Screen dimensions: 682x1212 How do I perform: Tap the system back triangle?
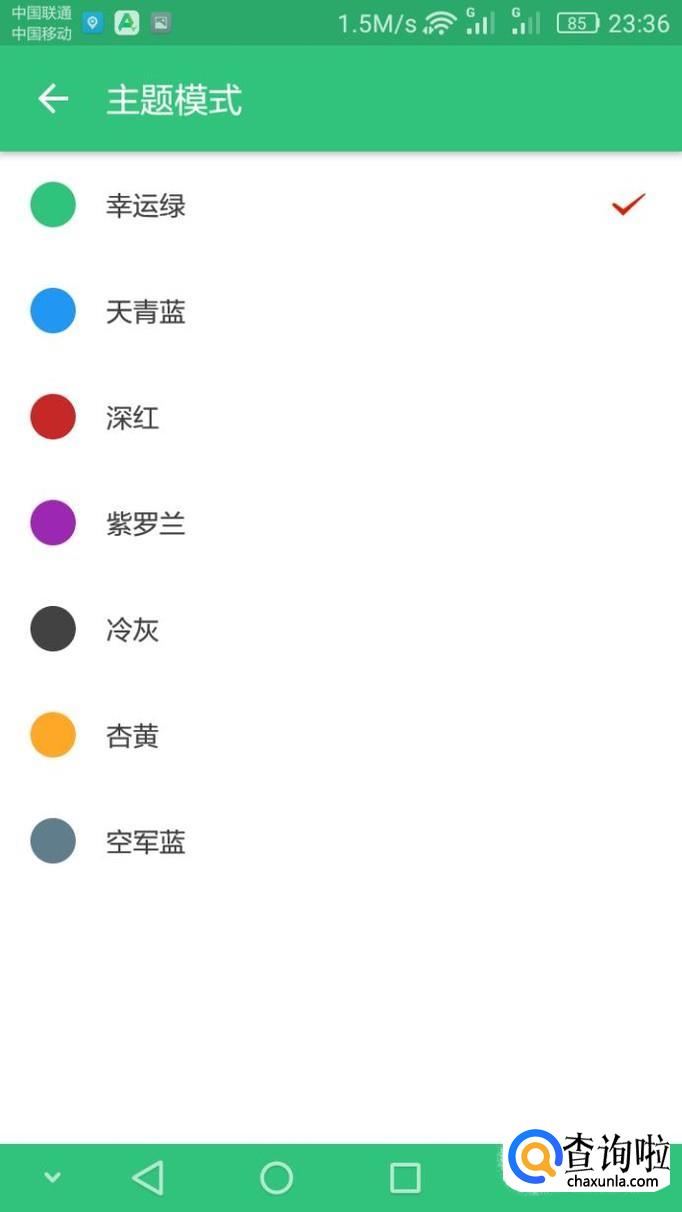pyautogui.click(x=148, y=1178)
